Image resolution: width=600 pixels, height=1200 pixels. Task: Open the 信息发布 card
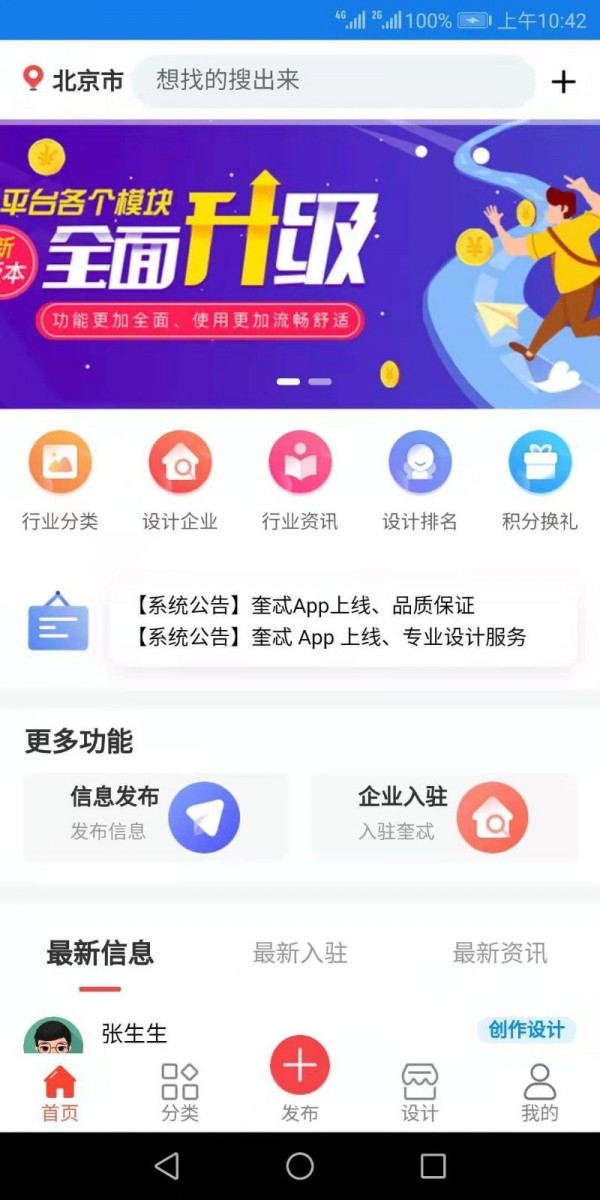[155, 816]
